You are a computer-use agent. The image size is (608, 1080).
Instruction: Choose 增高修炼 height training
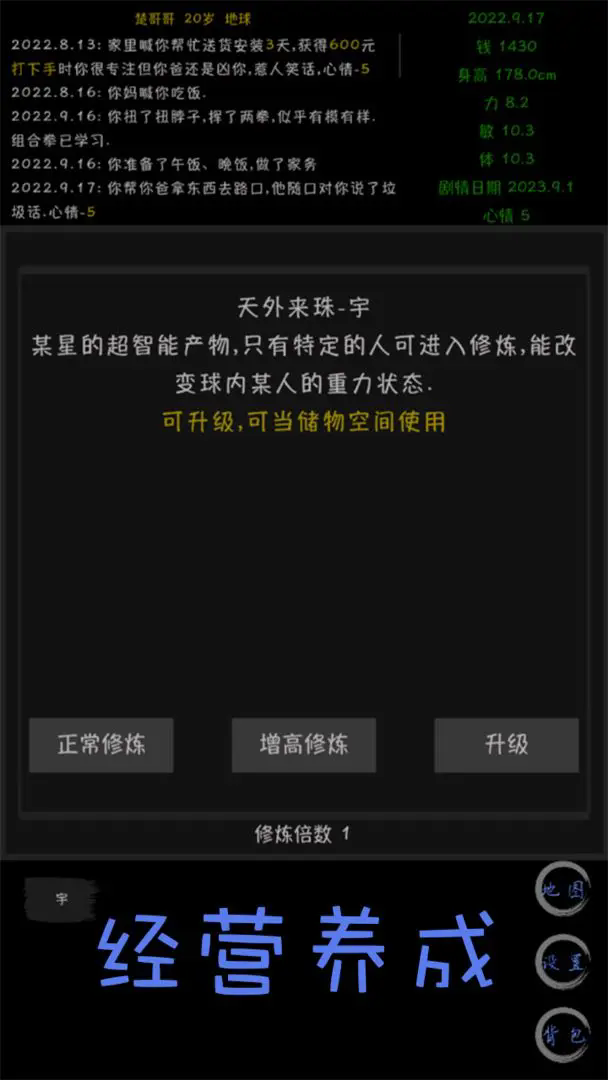click(304, 745)
